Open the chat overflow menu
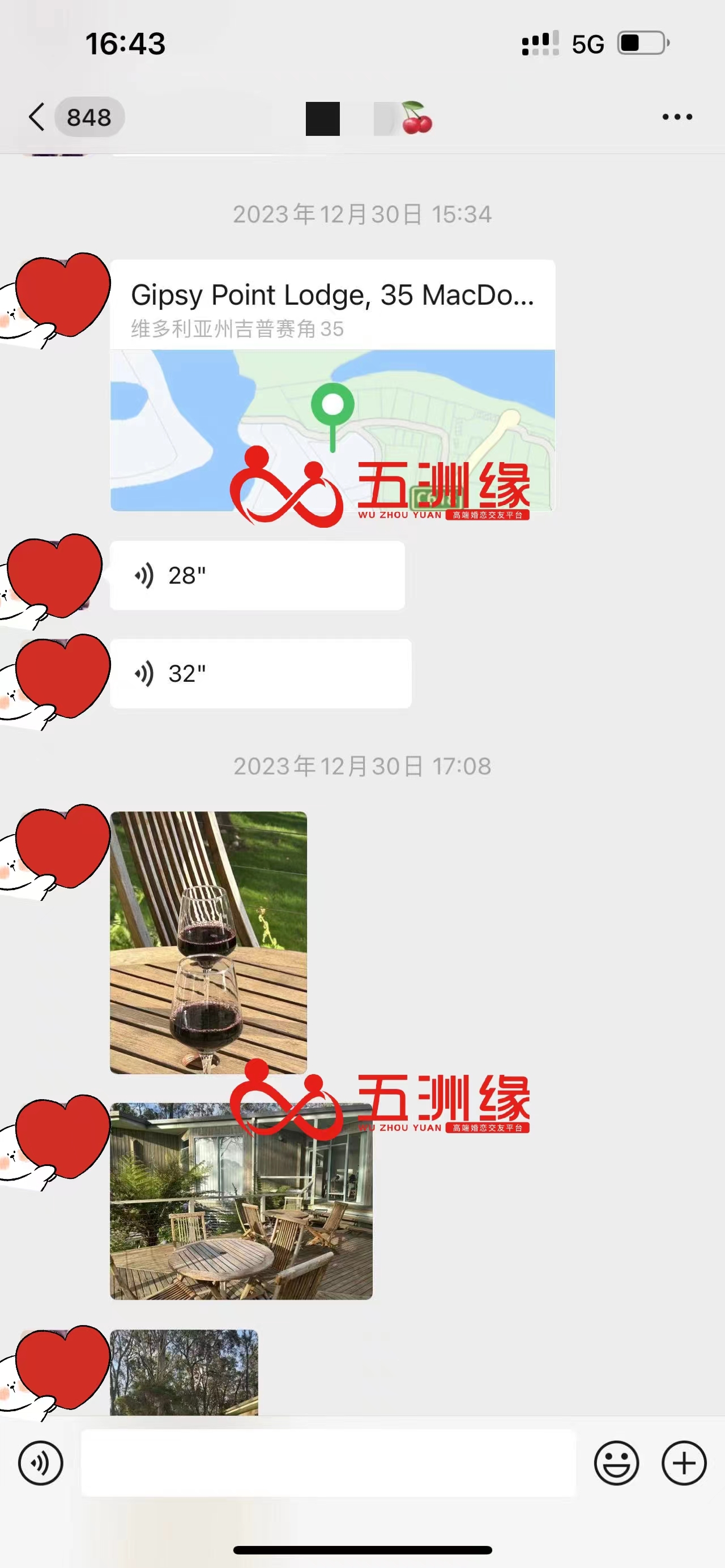 coord(677,117)
